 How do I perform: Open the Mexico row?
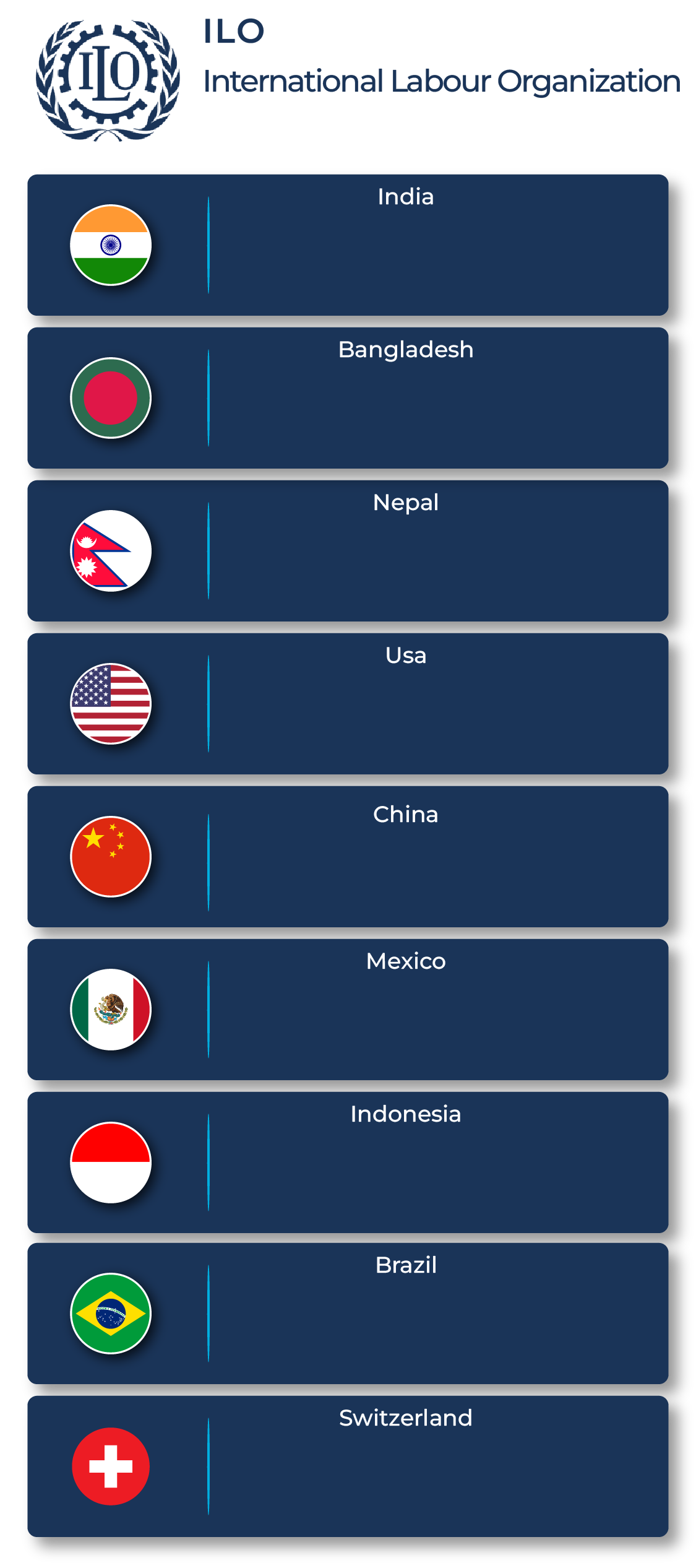point(348,1009)
